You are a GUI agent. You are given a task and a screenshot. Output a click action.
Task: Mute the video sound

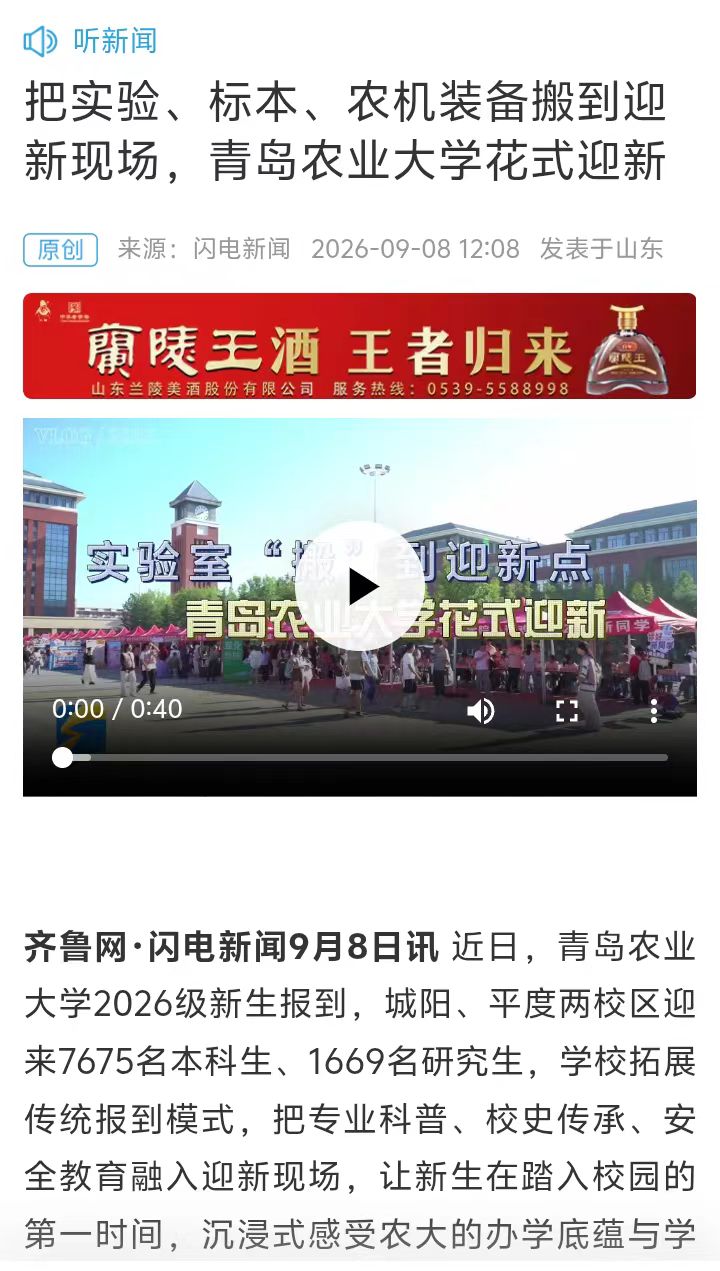coord(481,711)
